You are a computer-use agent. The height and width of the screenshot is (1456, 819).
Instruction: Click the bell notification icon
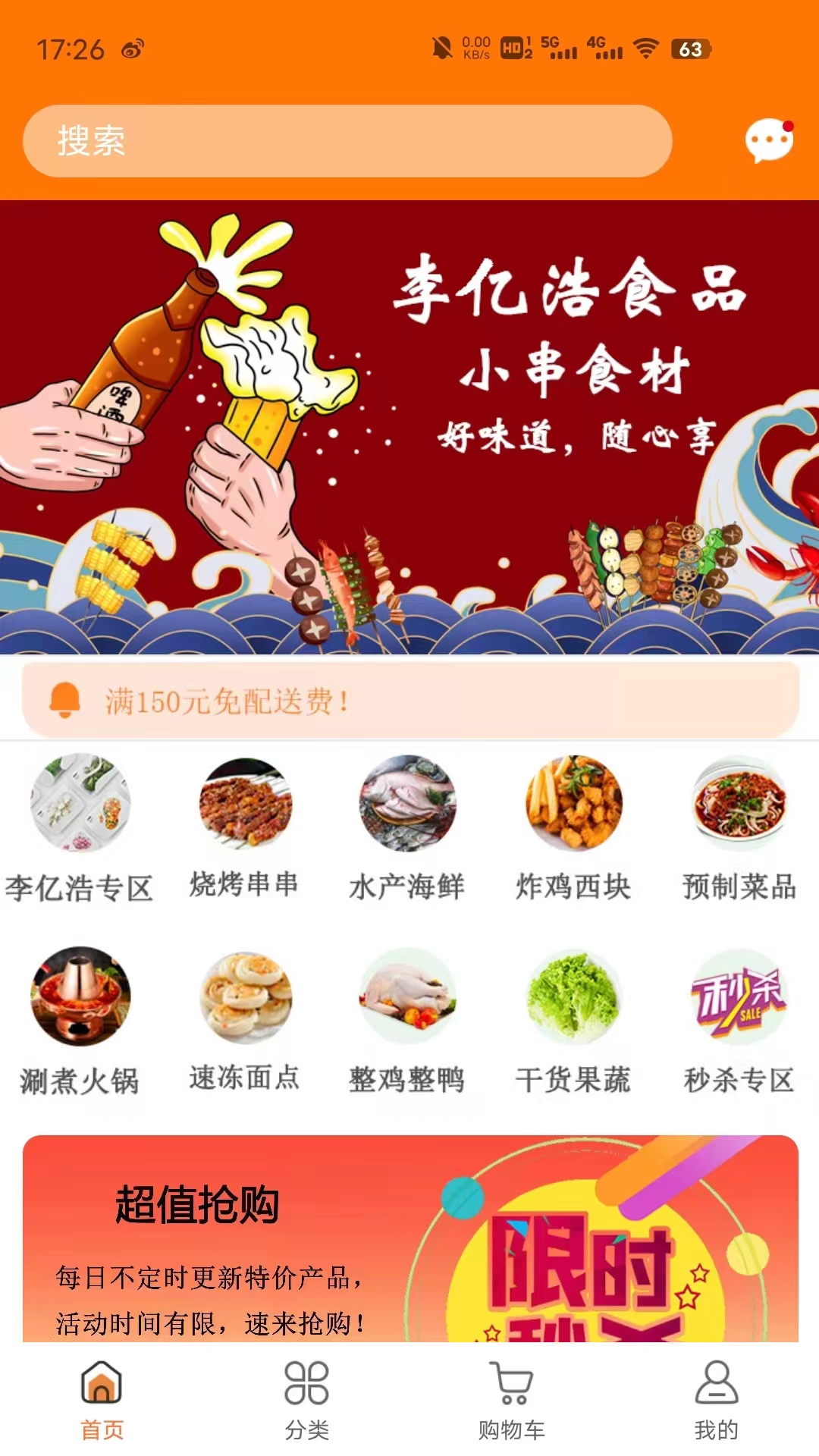pos(66,701)
